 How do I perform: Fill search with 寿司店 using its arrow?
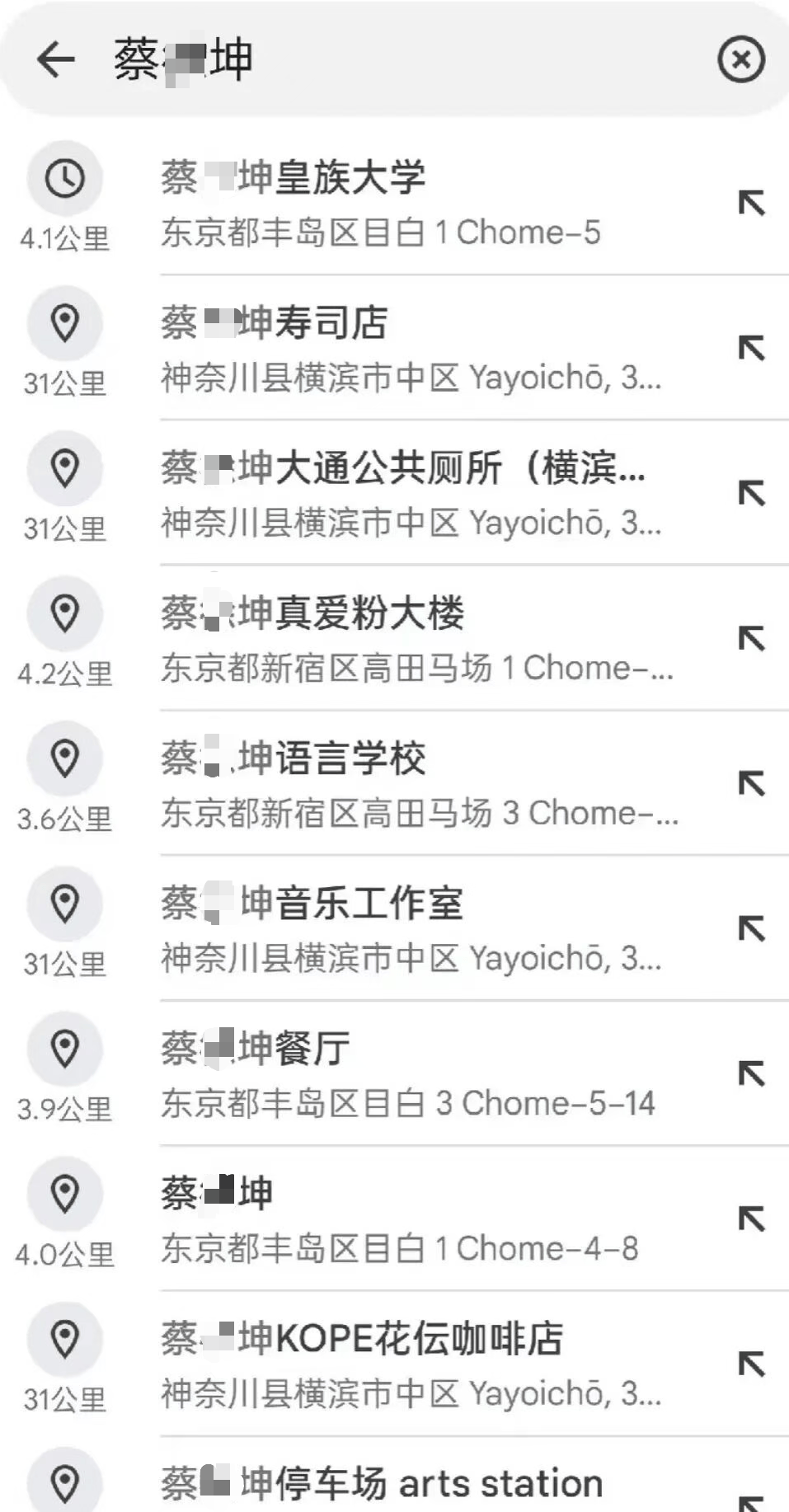[751, 348]
